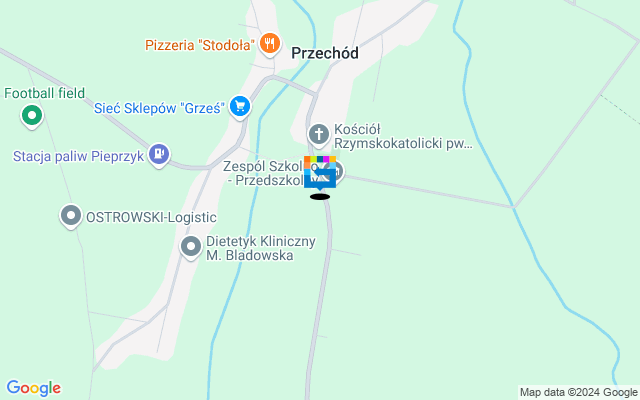Viewport: 640px width, 400px height.
Task: Select the Sieć Sklepów "Grześ" shop marker
Action: point(239,105)
